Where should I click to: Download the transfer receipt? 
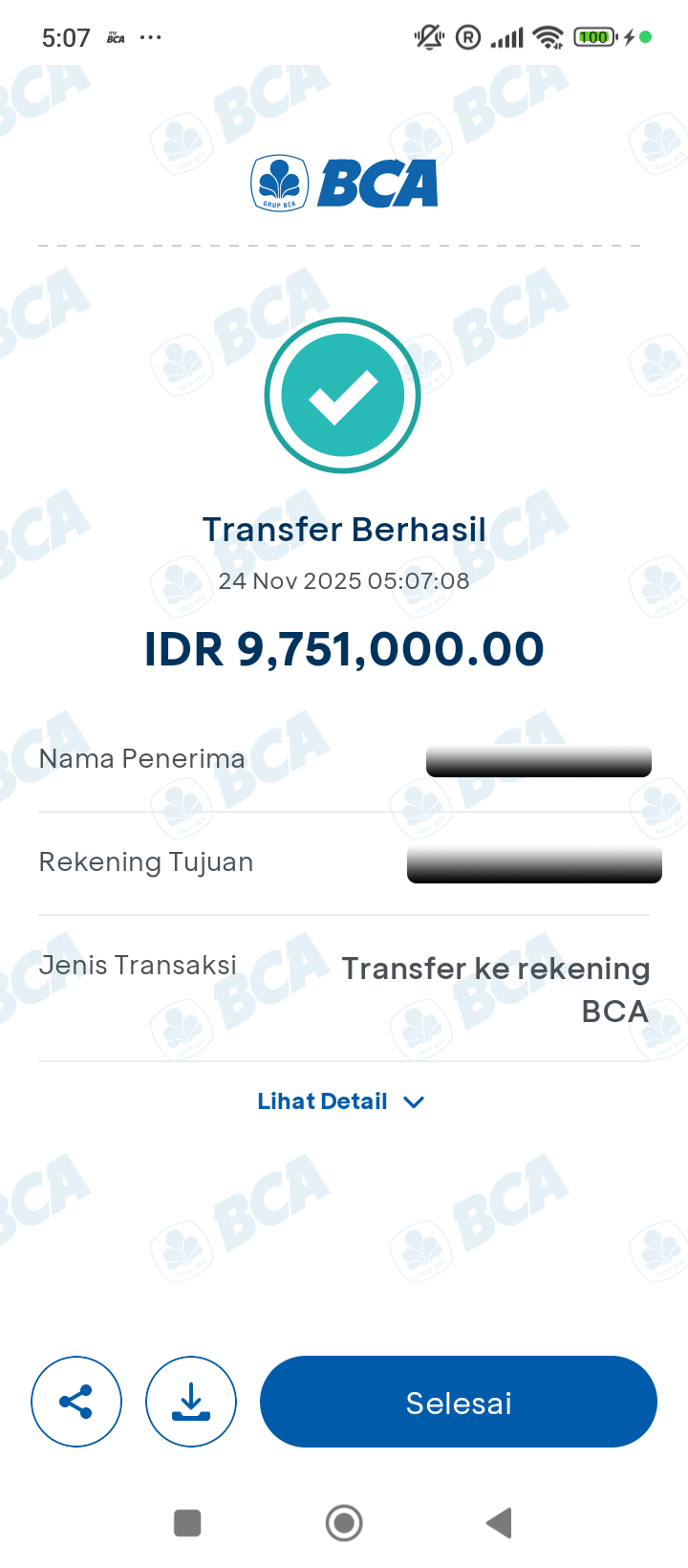(191, 1402)
